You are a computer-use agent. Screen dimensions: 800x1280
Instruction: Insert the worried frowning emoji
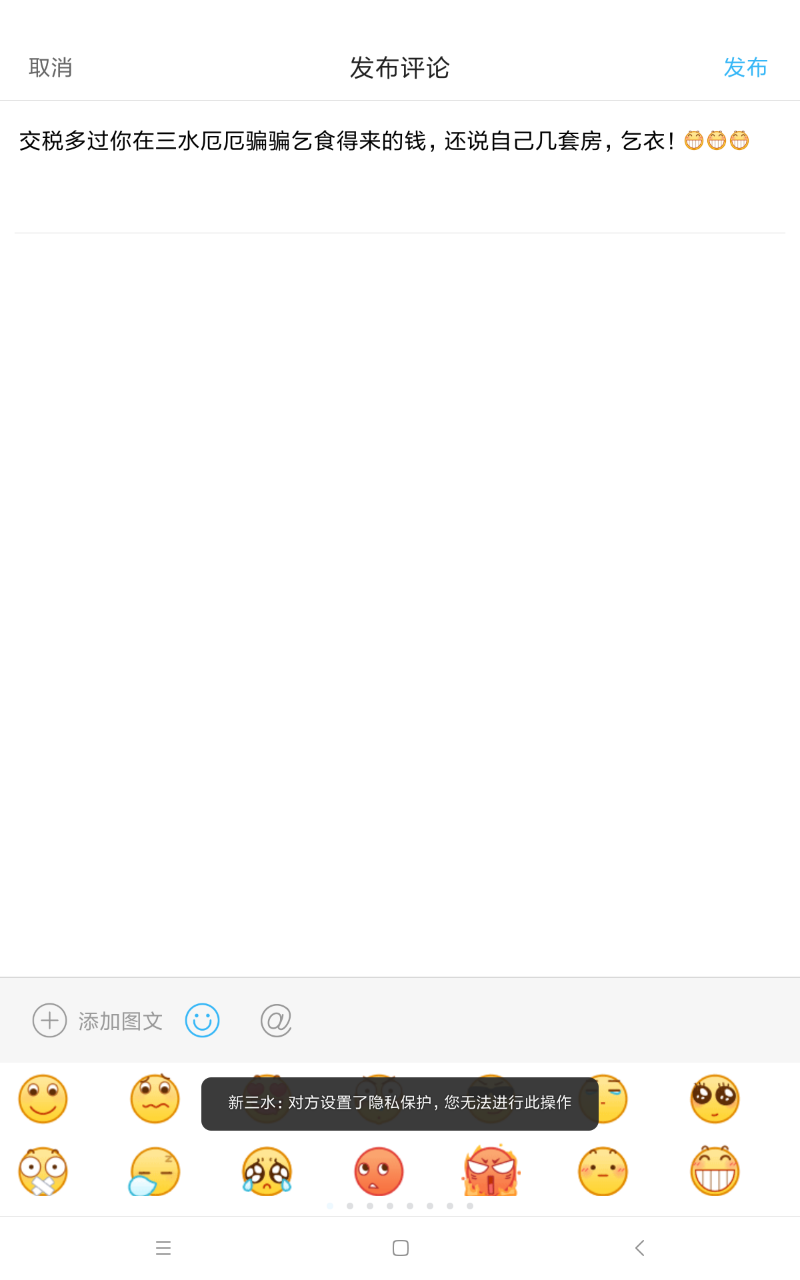tap(155, 1098)
